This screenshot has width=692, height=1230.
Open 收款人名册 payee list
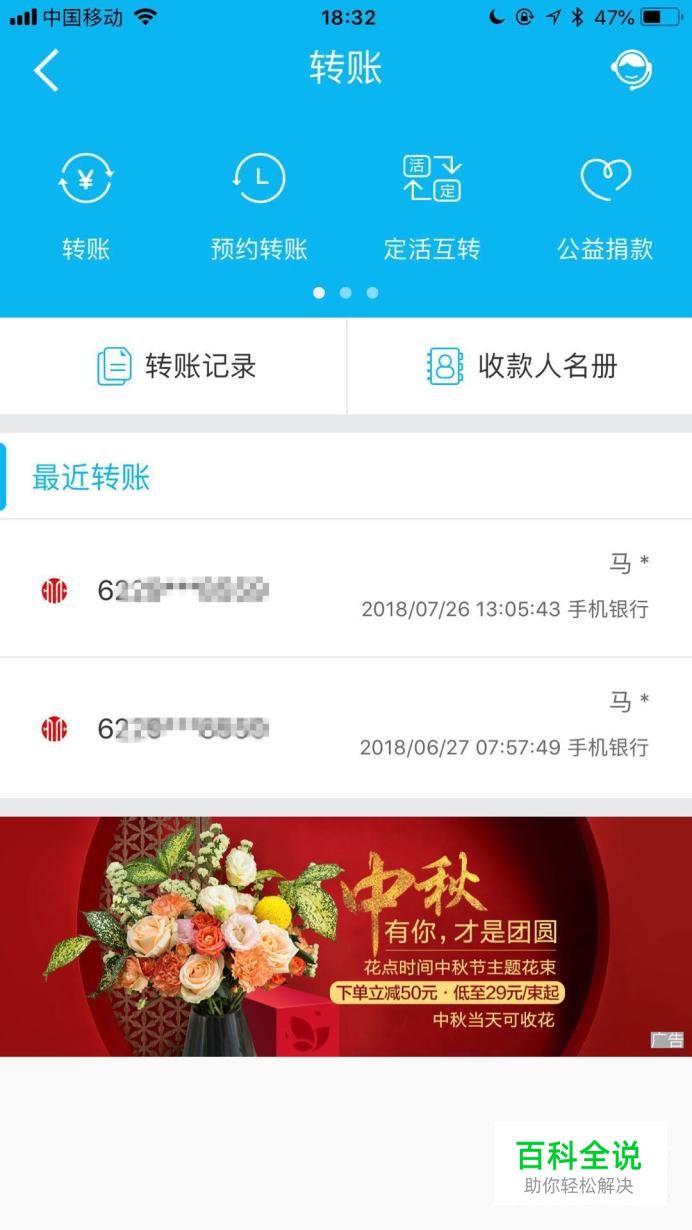tap(520, 366)
